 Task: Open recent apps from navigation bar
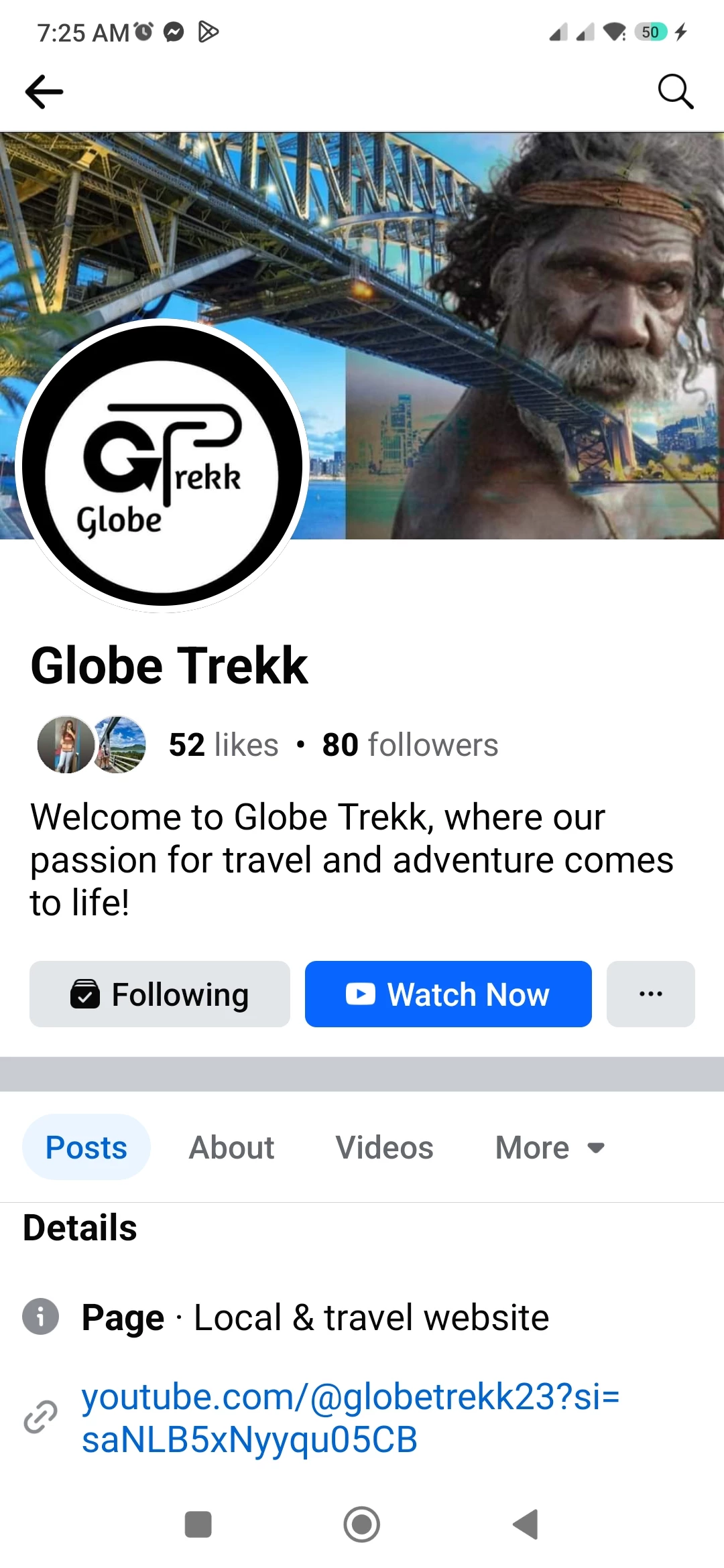tap(198, 1524)
